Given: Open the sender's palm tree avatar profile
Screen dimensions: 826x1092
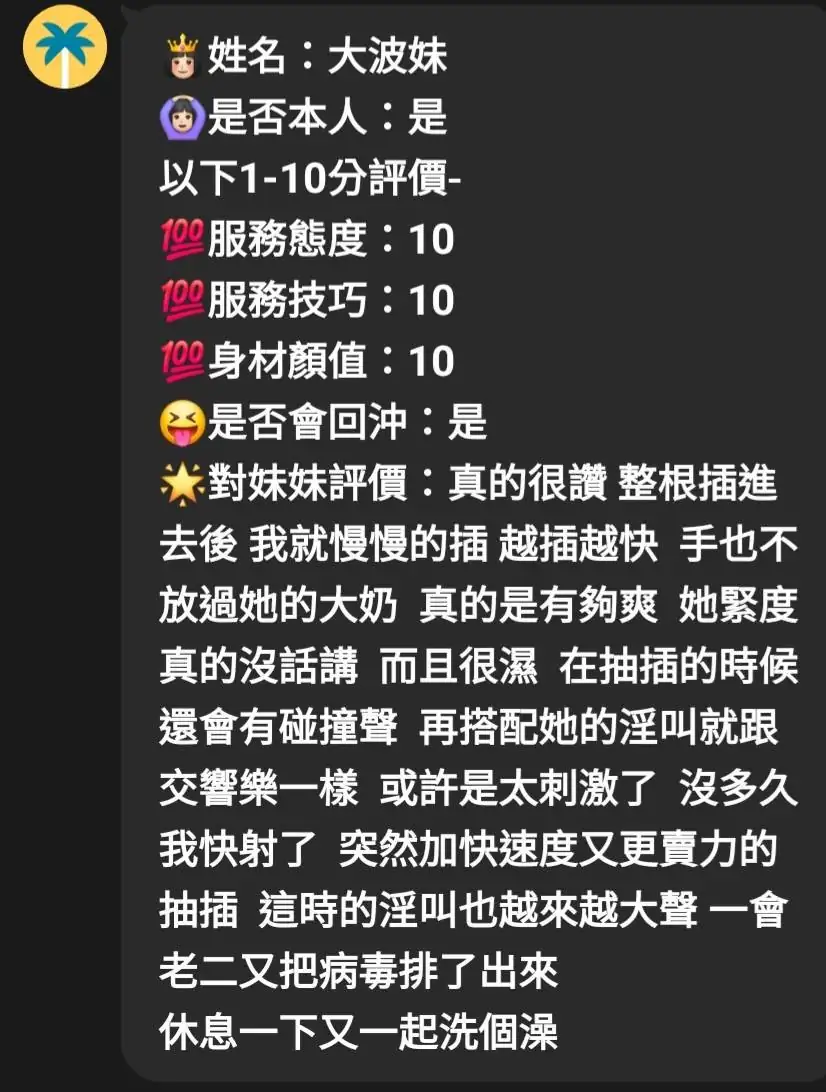Looking at the screenshot, I should pos(66,47).
